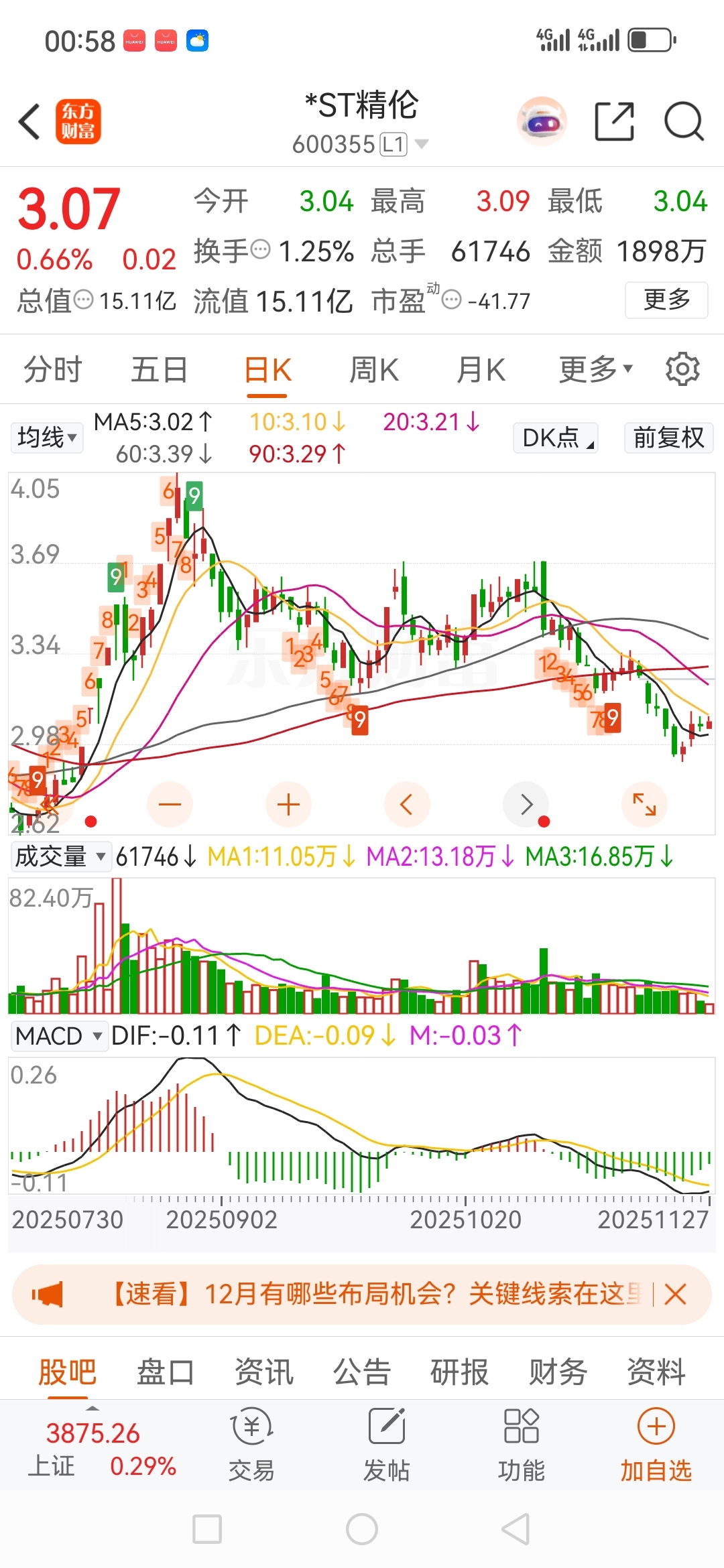Share this stock page
This screenshot has width=724, height=1568.
614,122
